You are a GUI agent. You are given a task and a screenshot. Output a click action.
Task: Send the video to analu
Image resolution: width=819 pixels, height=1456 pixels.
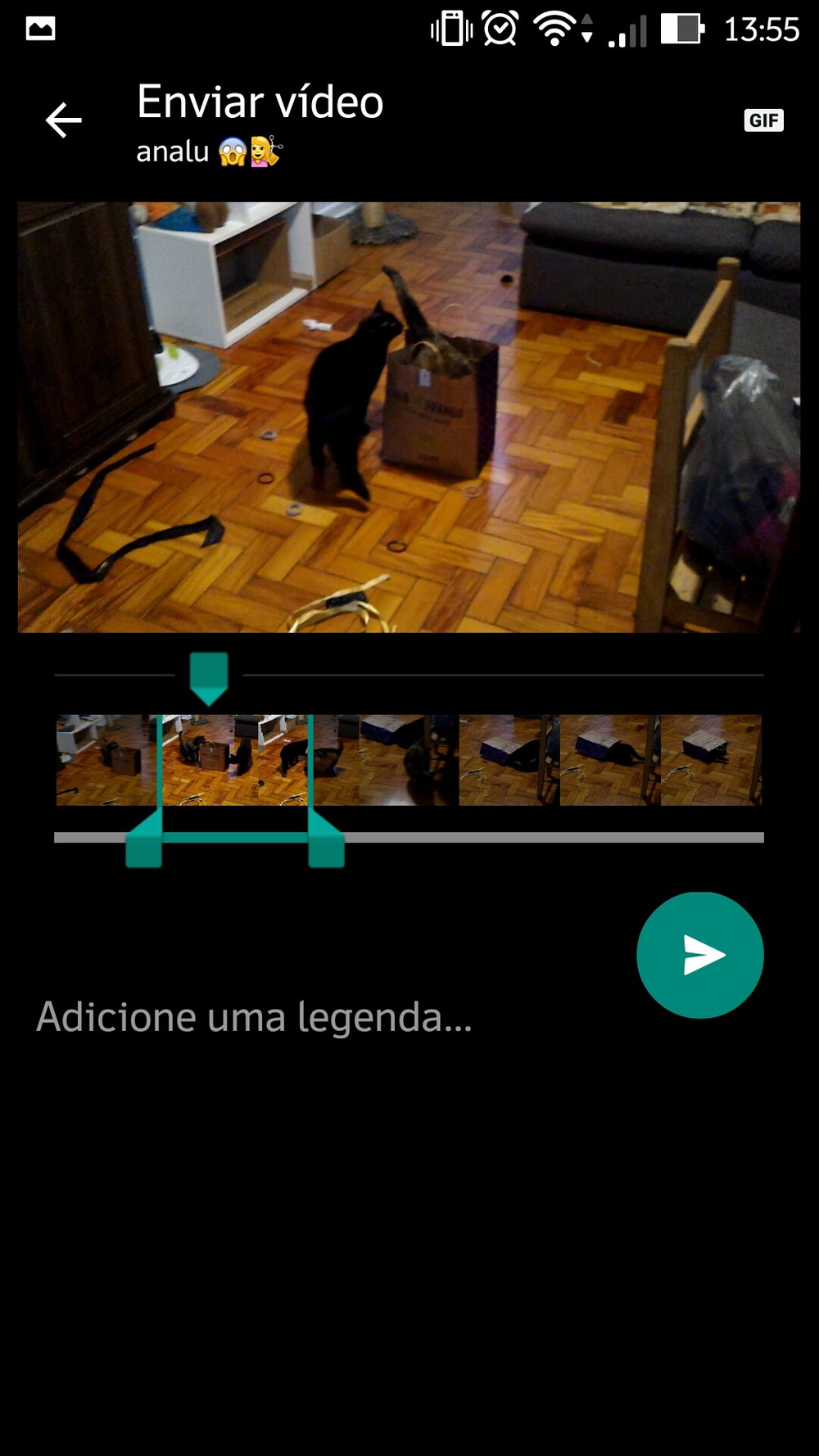click(699, 955)
